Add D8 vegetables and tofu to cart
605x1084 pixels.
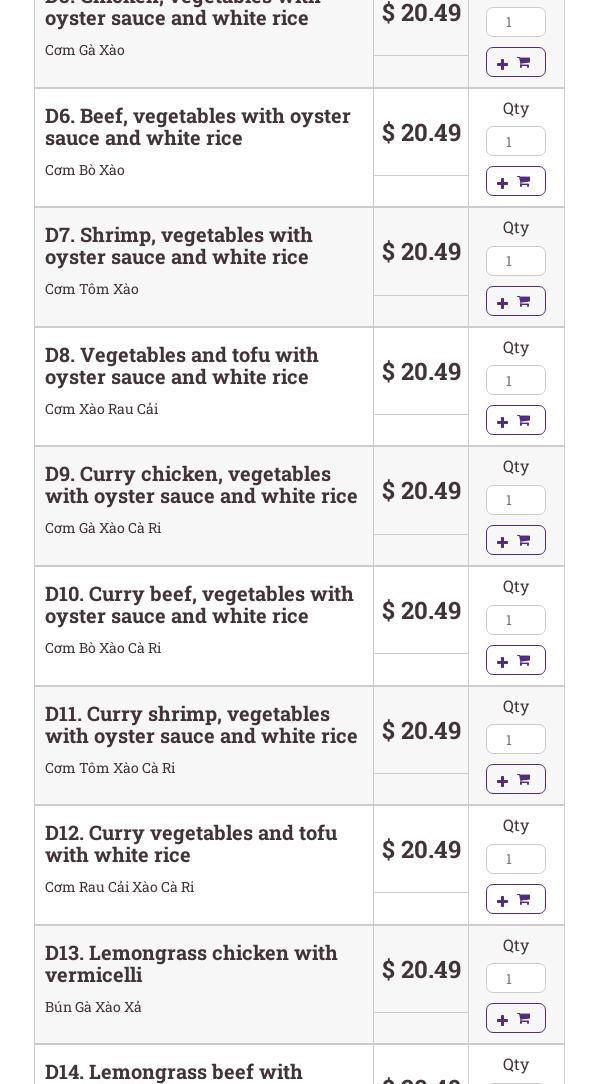(515, 420)
